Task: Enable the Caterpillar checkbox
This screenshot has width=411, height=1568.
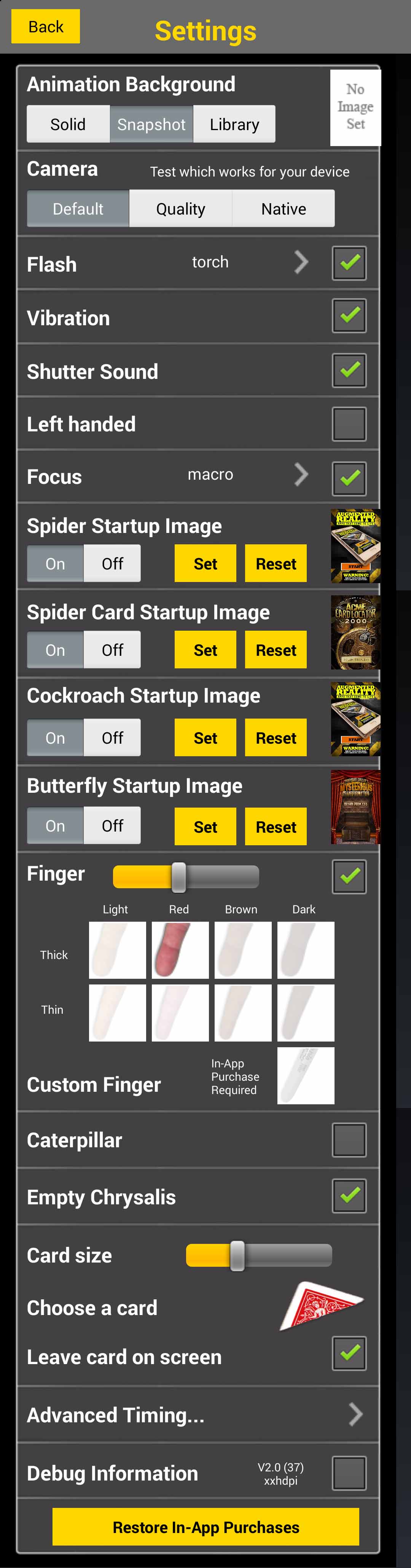Action: pyautogui.click(x=349, y=1139)
